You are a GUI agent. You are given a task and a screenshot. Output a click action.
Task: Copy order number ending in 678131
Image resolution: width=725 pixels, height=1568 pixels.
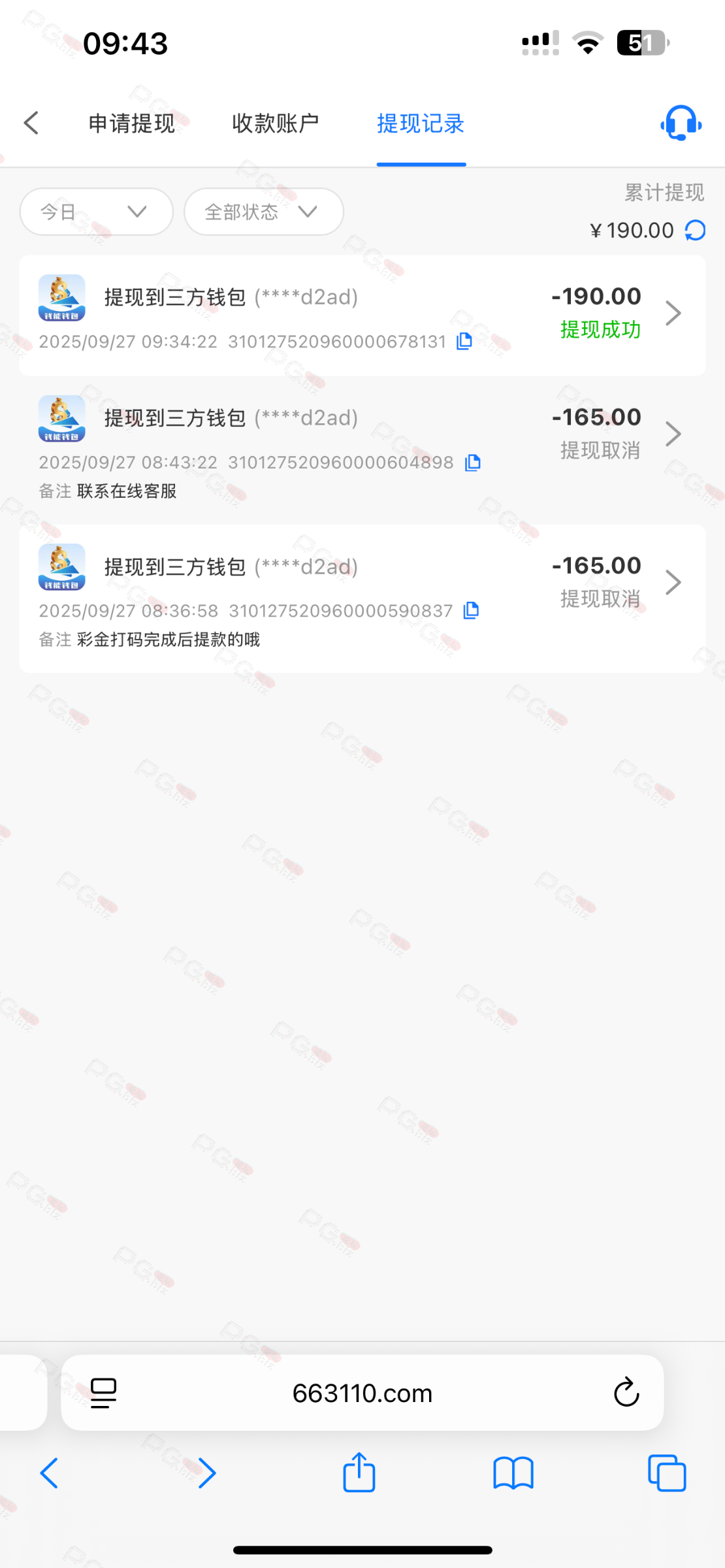[464, 341]
